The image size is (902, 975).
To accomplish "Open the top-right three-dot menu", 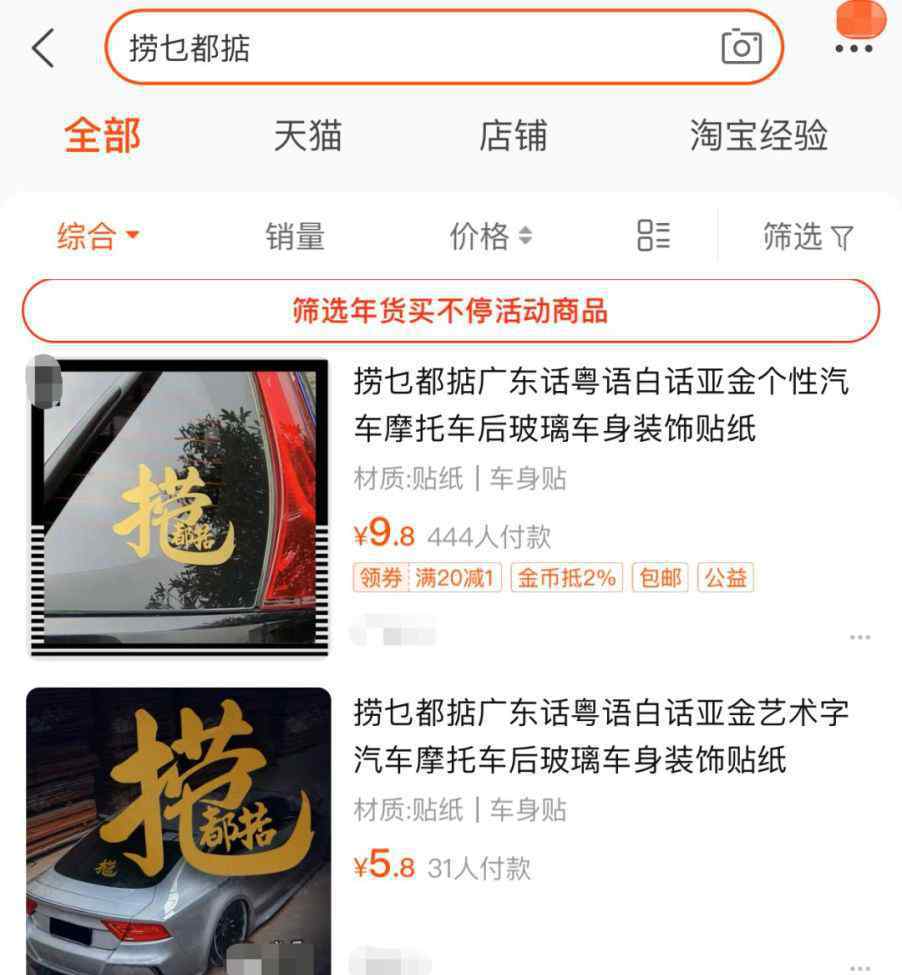I will click(853, 49).
